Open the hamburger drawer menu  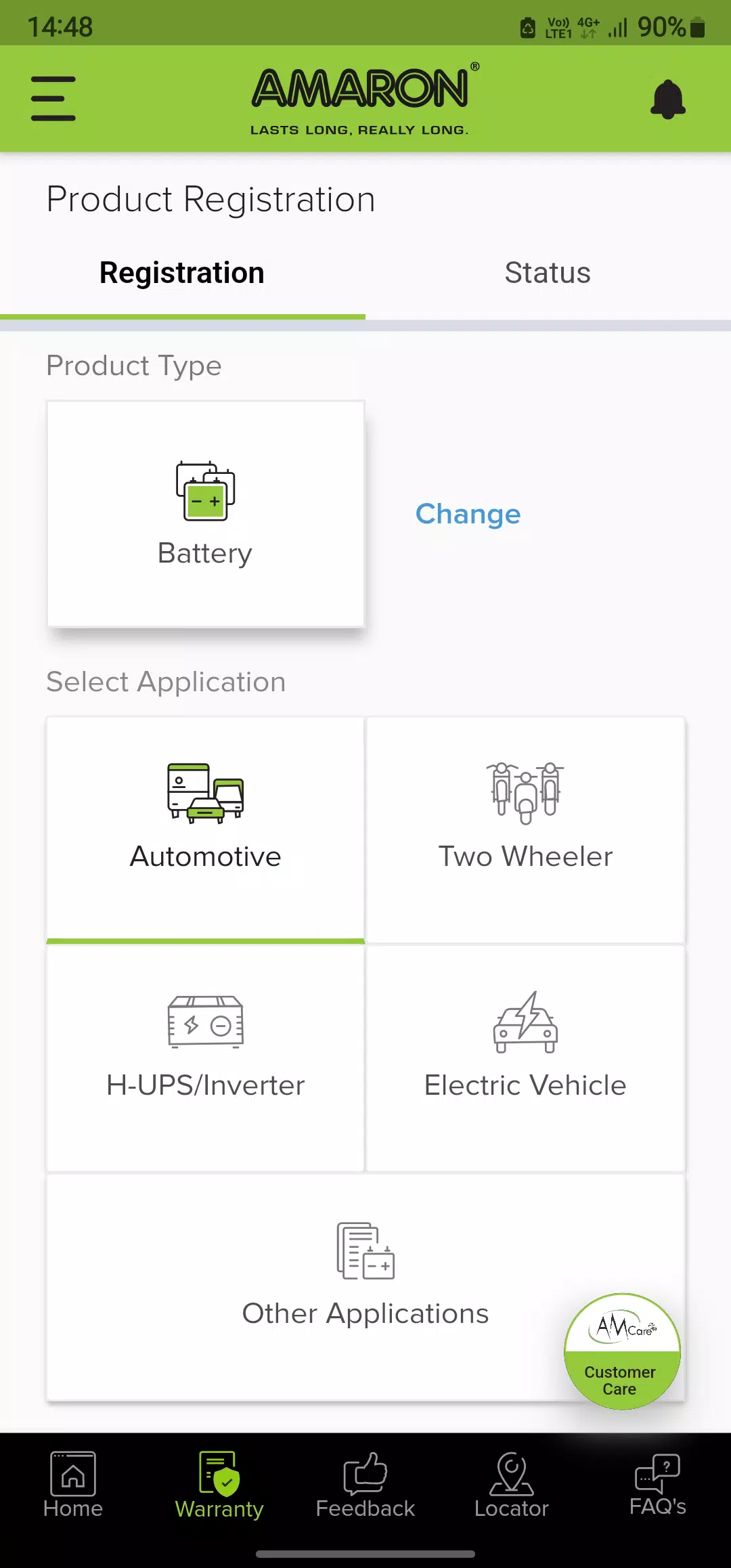point(53,99)
